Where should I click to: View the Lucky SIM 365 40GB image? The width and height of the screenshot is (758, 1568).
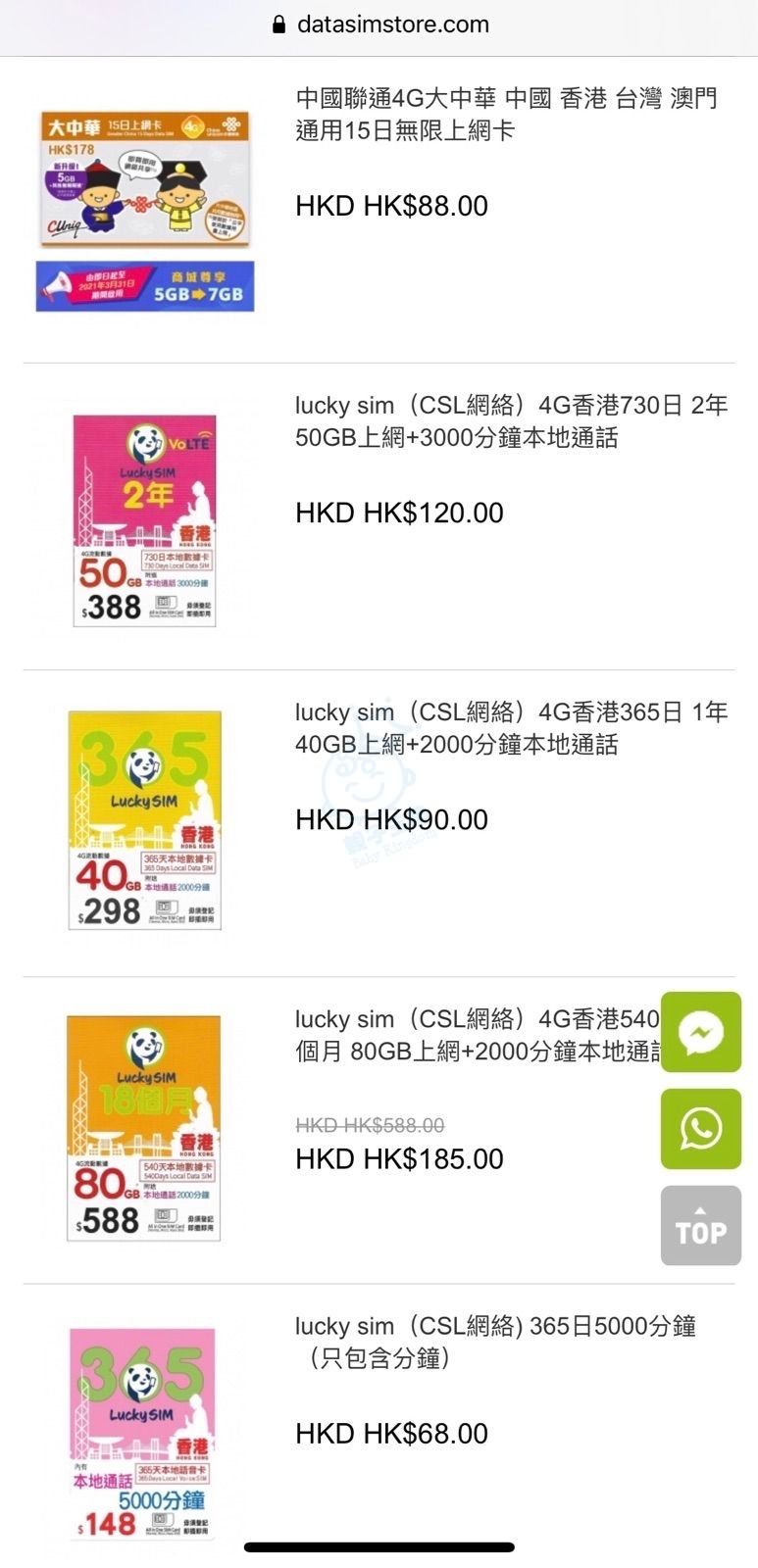(145, 821)
